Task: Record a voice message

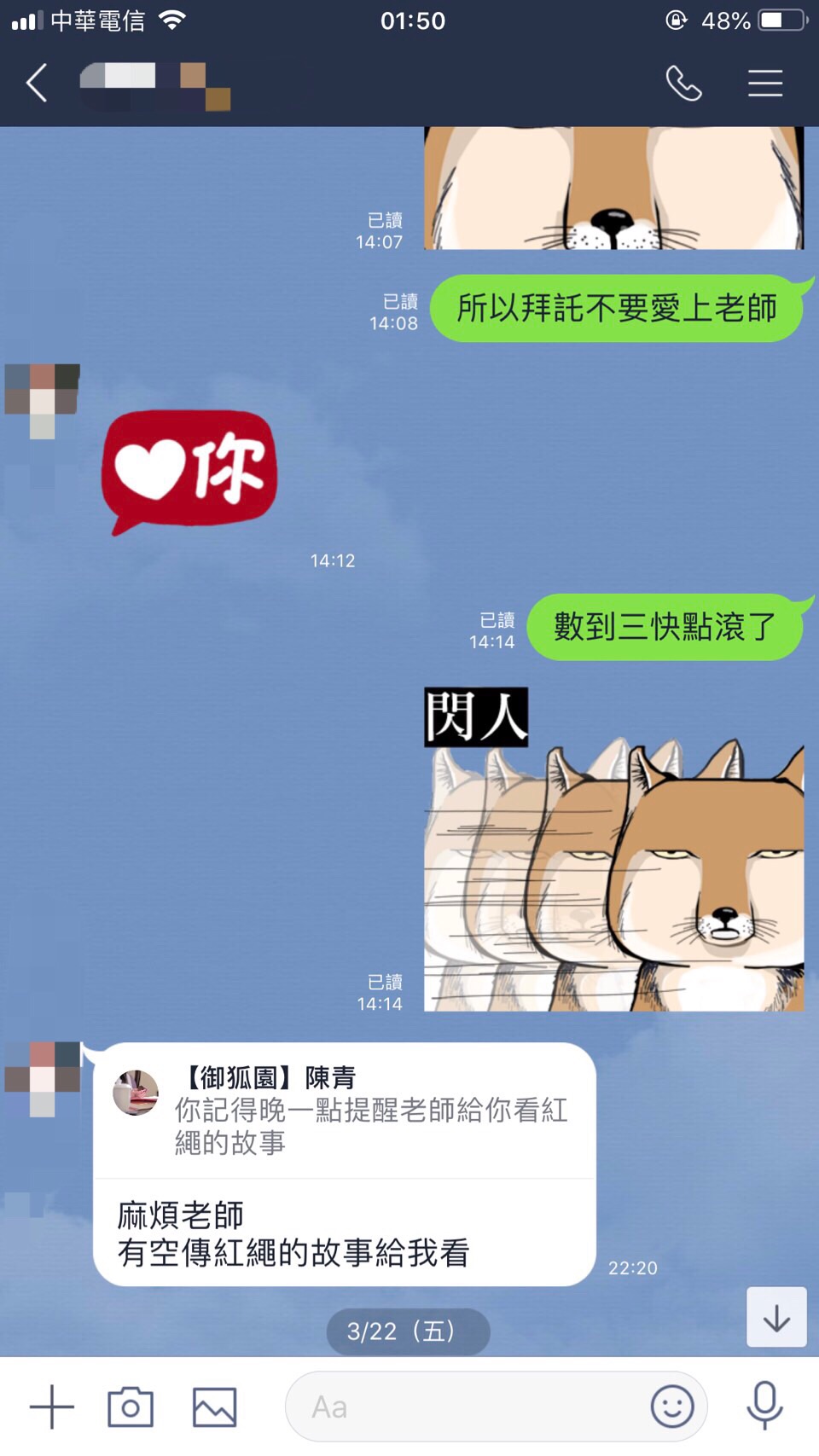Action: 764,1407
